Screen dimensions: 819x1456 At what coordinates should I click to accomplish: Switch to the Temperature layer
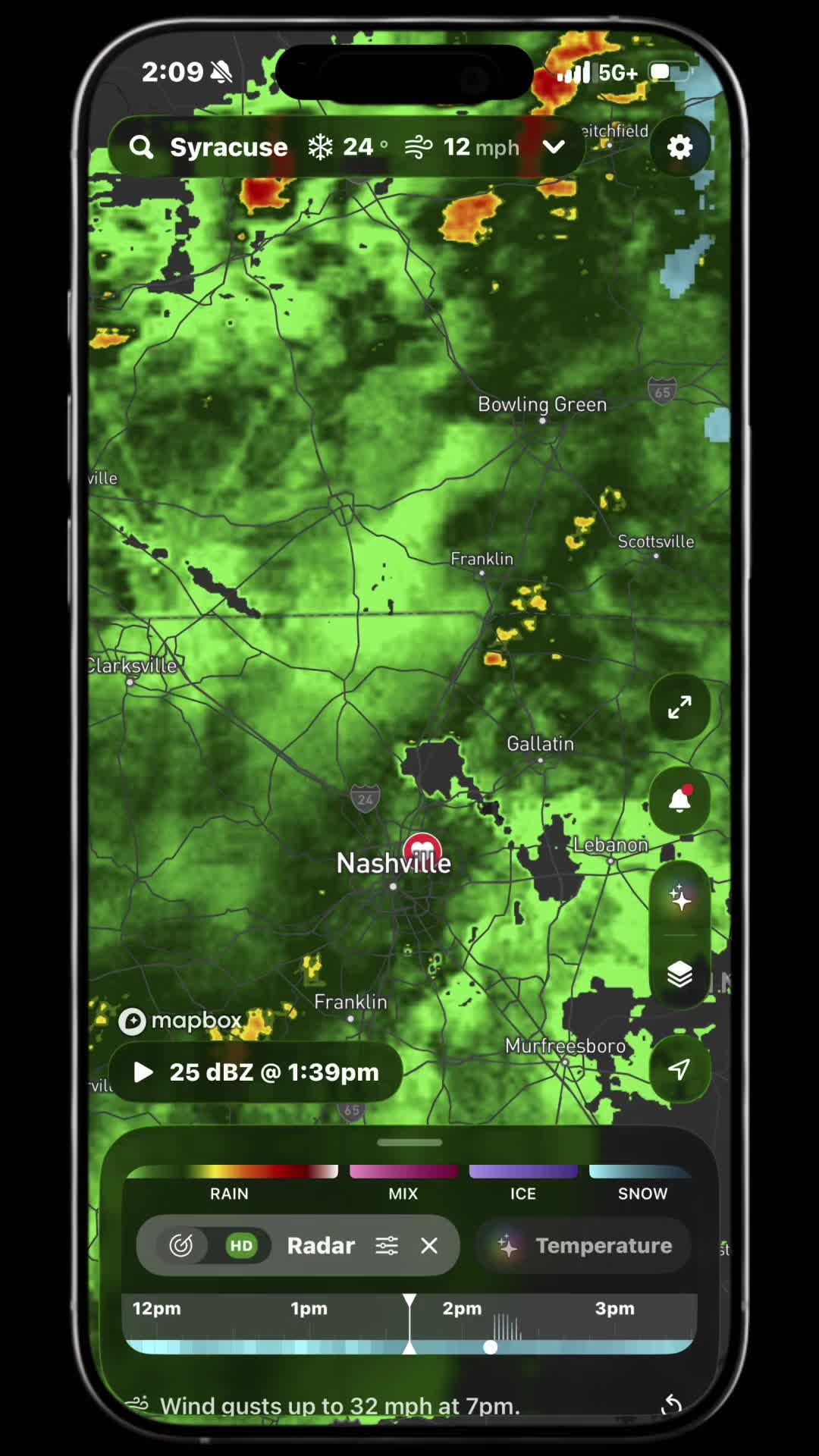coord(584,1246)
